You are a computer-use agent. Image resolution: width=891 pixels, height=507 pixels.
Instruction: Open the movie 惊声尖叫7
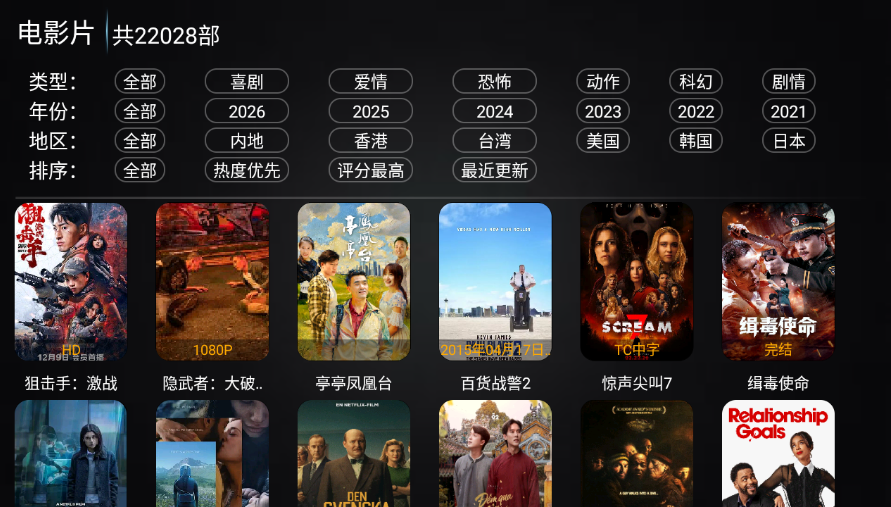coord(637,282)
